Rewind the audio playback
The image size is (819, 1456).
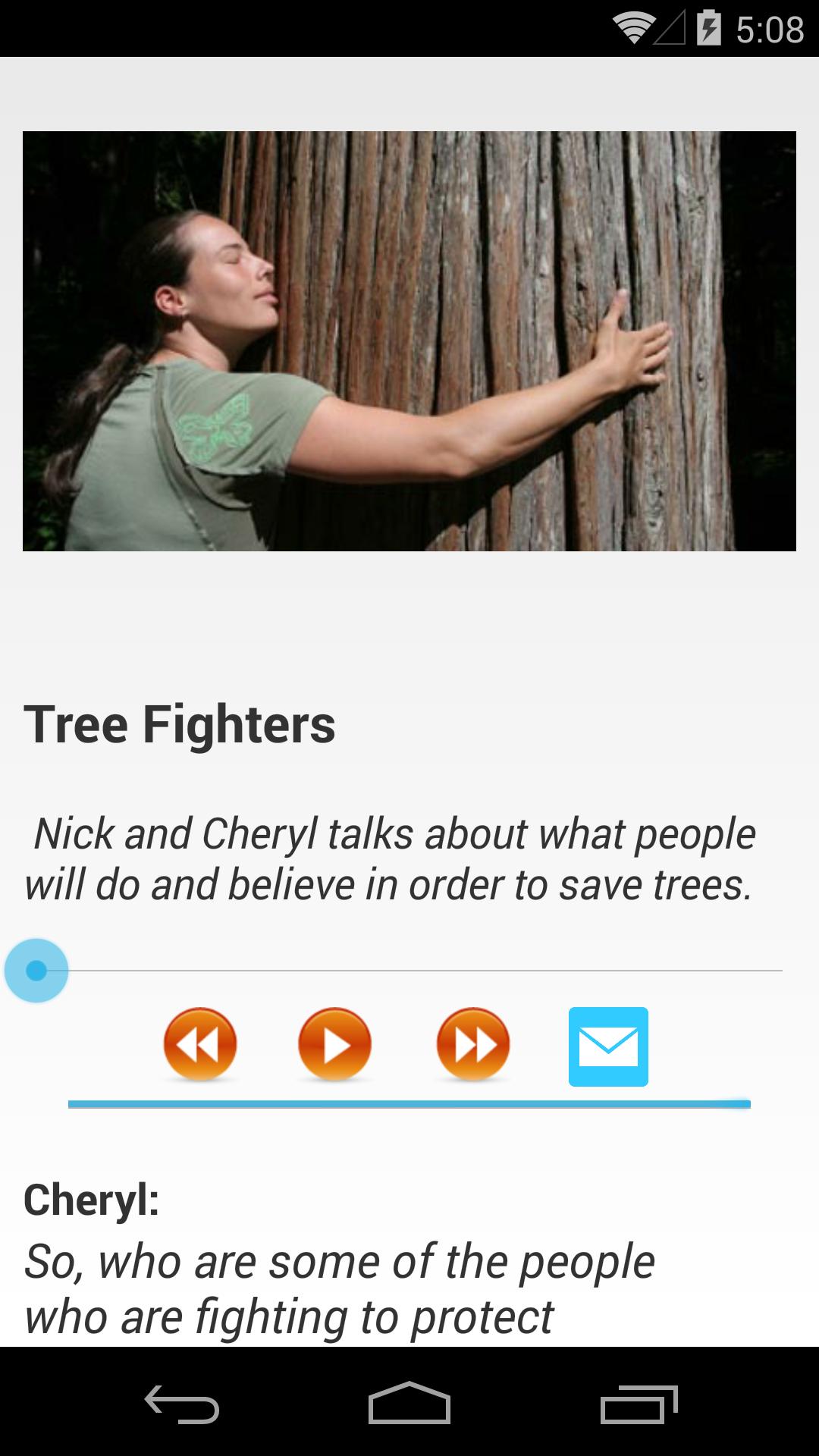point(199,1044)
